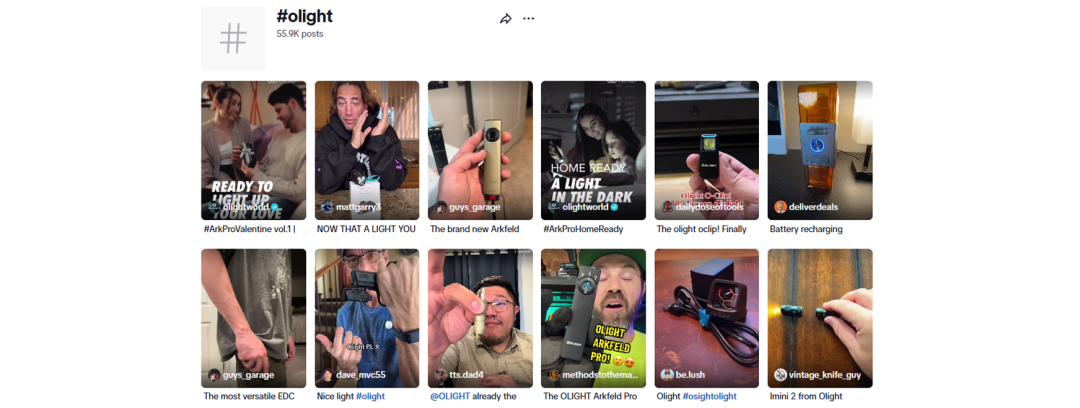The height and width of the screenshot is (408, 1080).
Task: Open the #osightolight hashtag link
Action: click(x=713, y=396)
